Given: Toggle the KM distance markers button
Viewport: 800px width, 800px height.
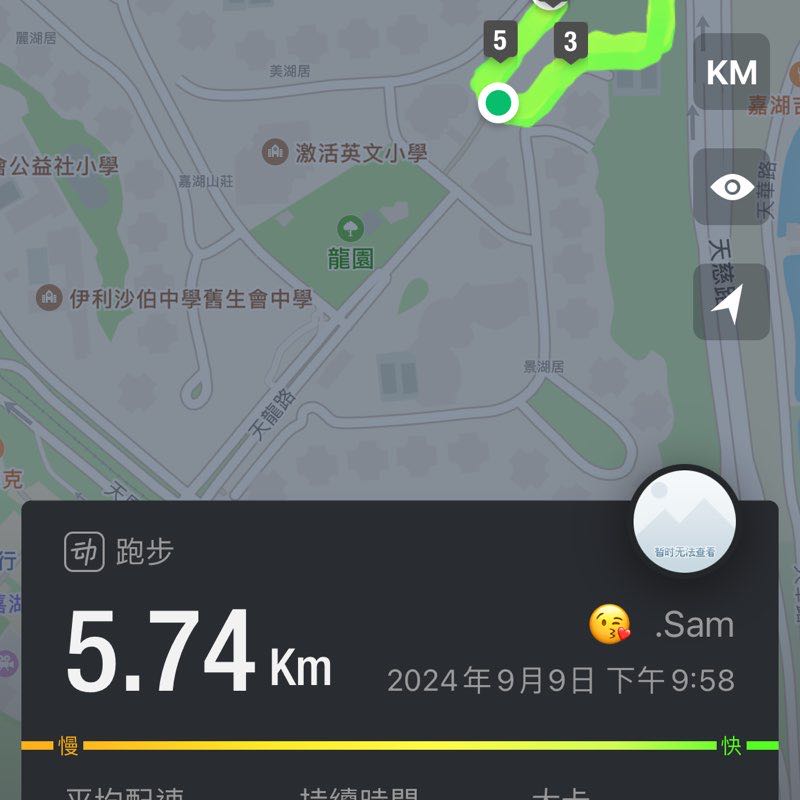Looking at the screenshot, I should click(x=731, y=73).
